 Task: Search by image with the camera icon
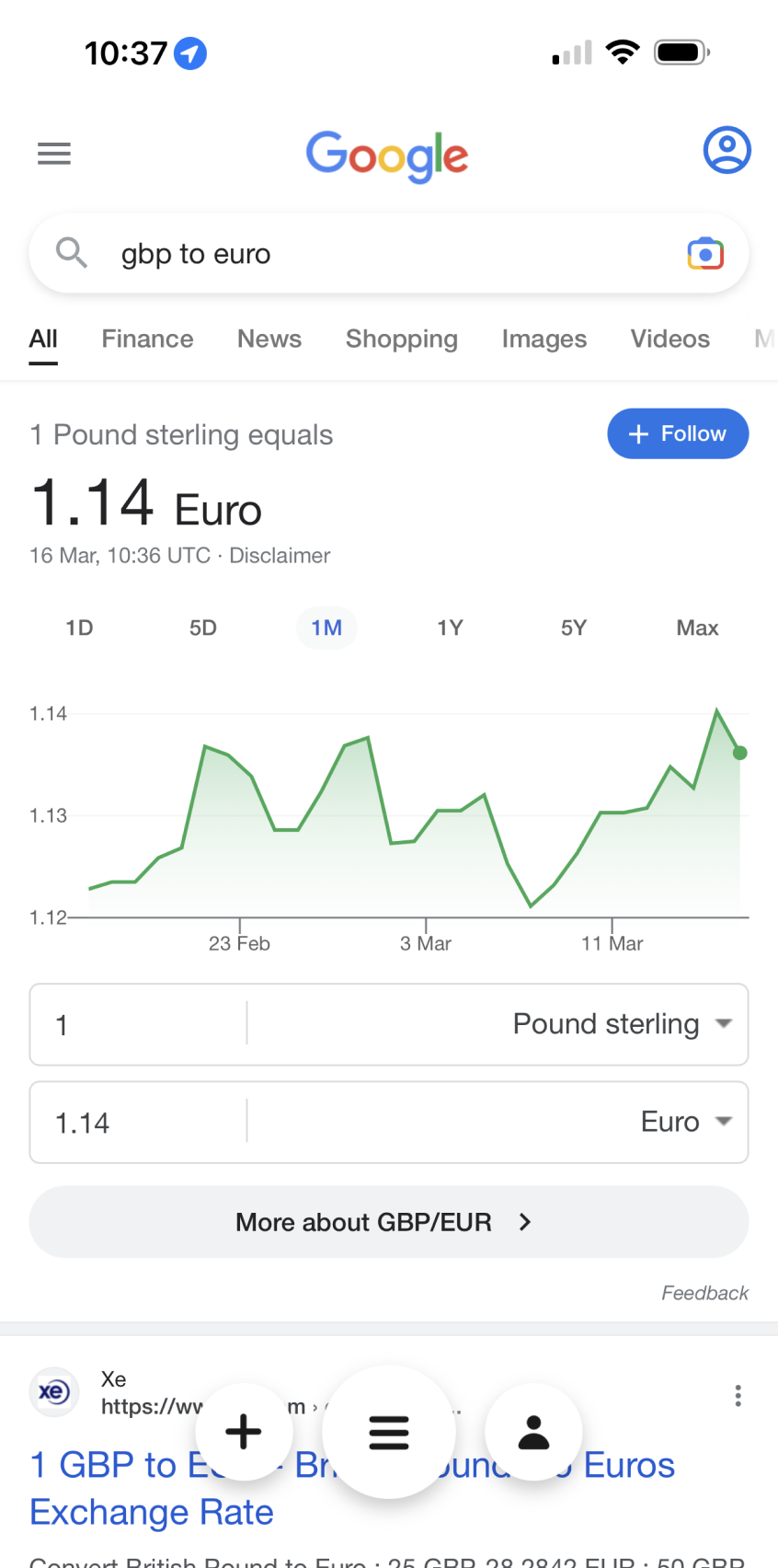[705, 253]
